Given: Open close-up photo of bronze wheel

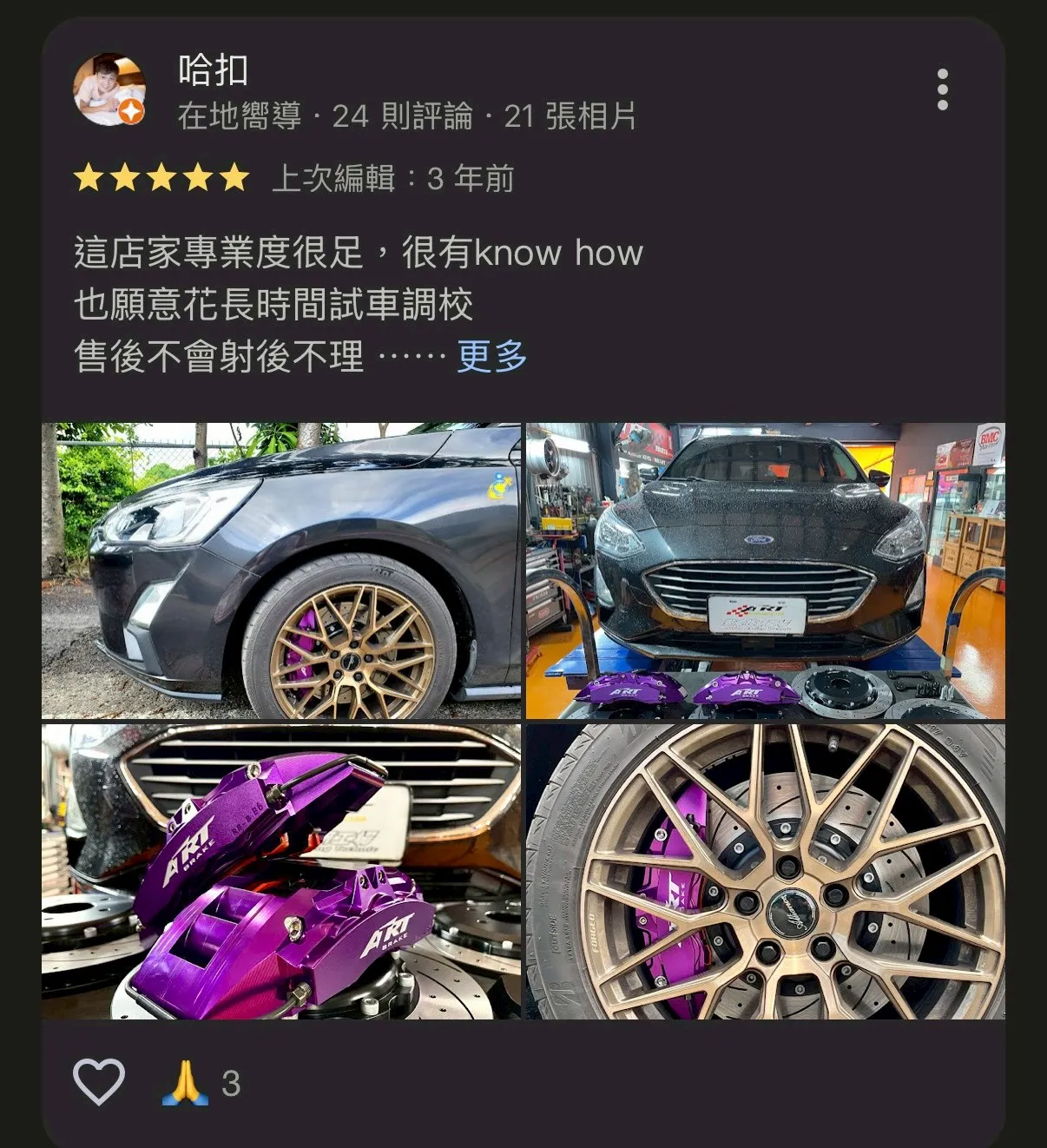Looking at the screenshot, I should 765,871.
